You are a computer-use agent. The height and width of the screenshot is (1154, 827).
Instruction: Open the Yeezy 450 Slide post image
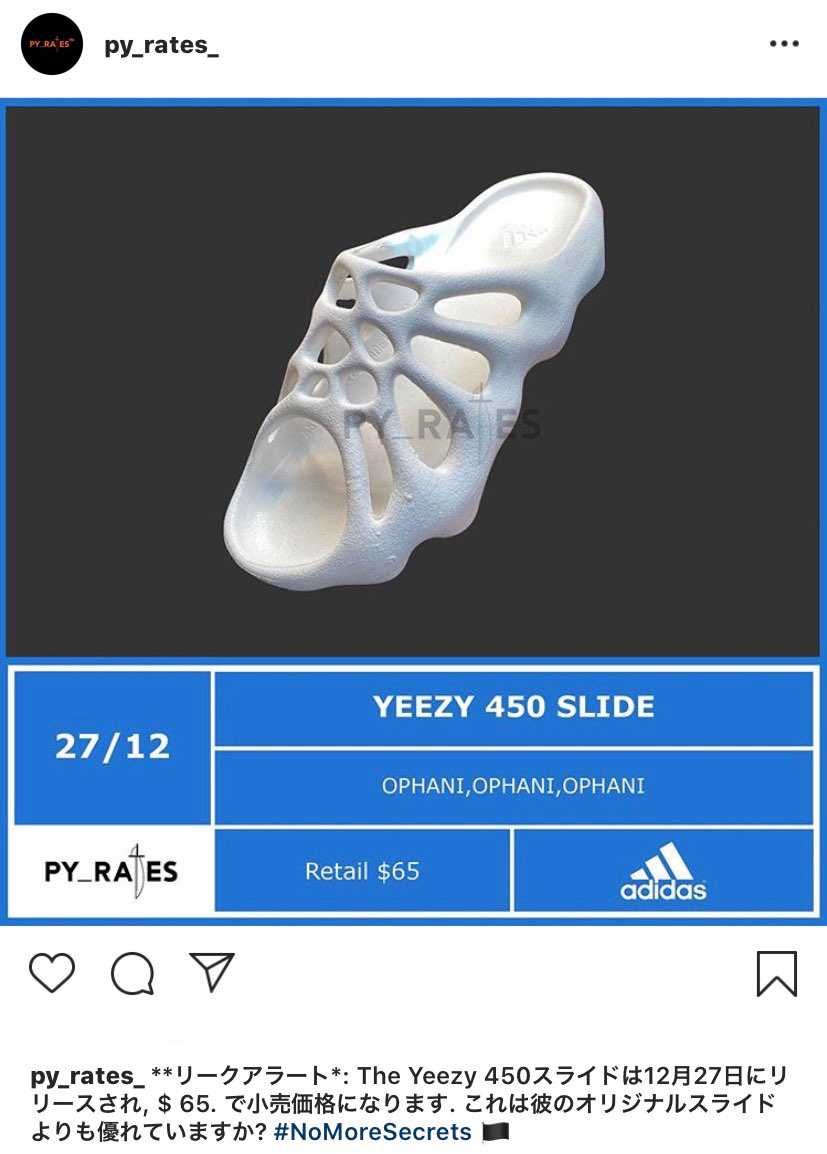pyautogui.click(x=413, y=380)
